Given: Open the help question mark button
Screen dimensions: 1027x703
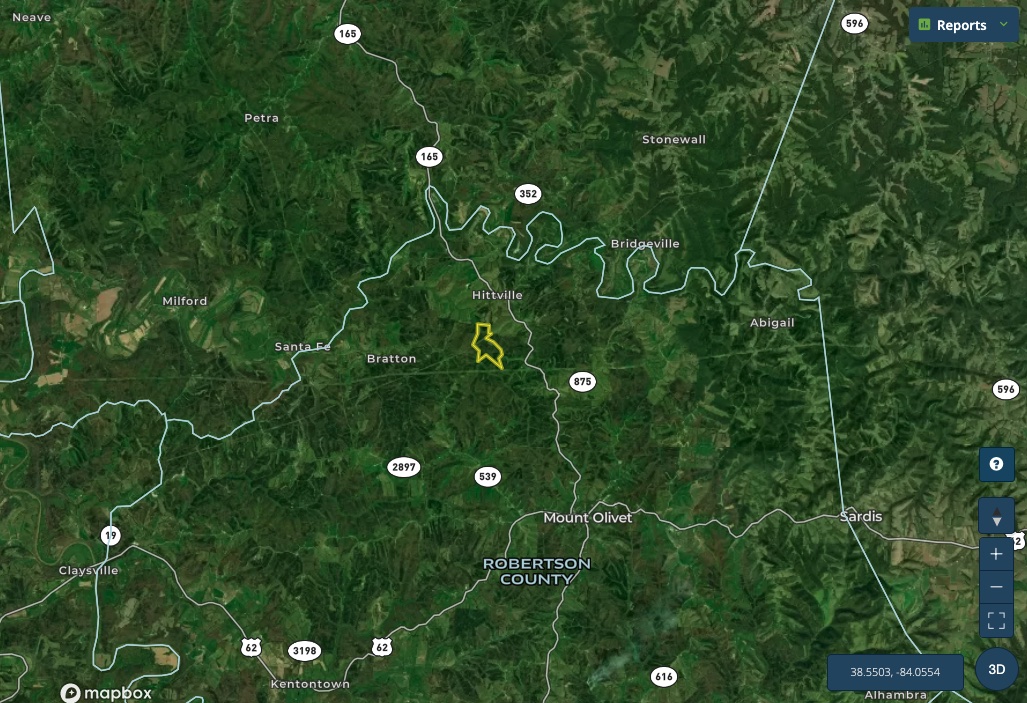Looking at the screenshot, I should point(996,464).
